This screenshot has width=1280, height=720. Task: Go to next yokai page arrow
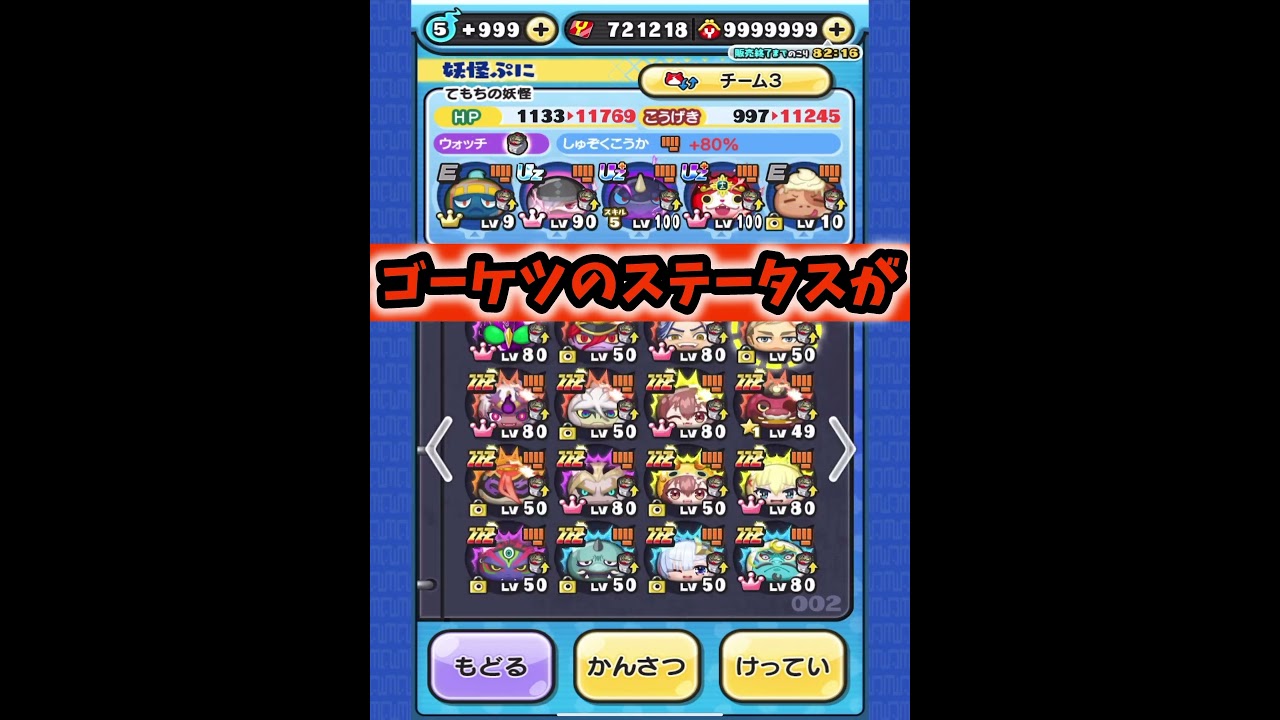(841, 450)
